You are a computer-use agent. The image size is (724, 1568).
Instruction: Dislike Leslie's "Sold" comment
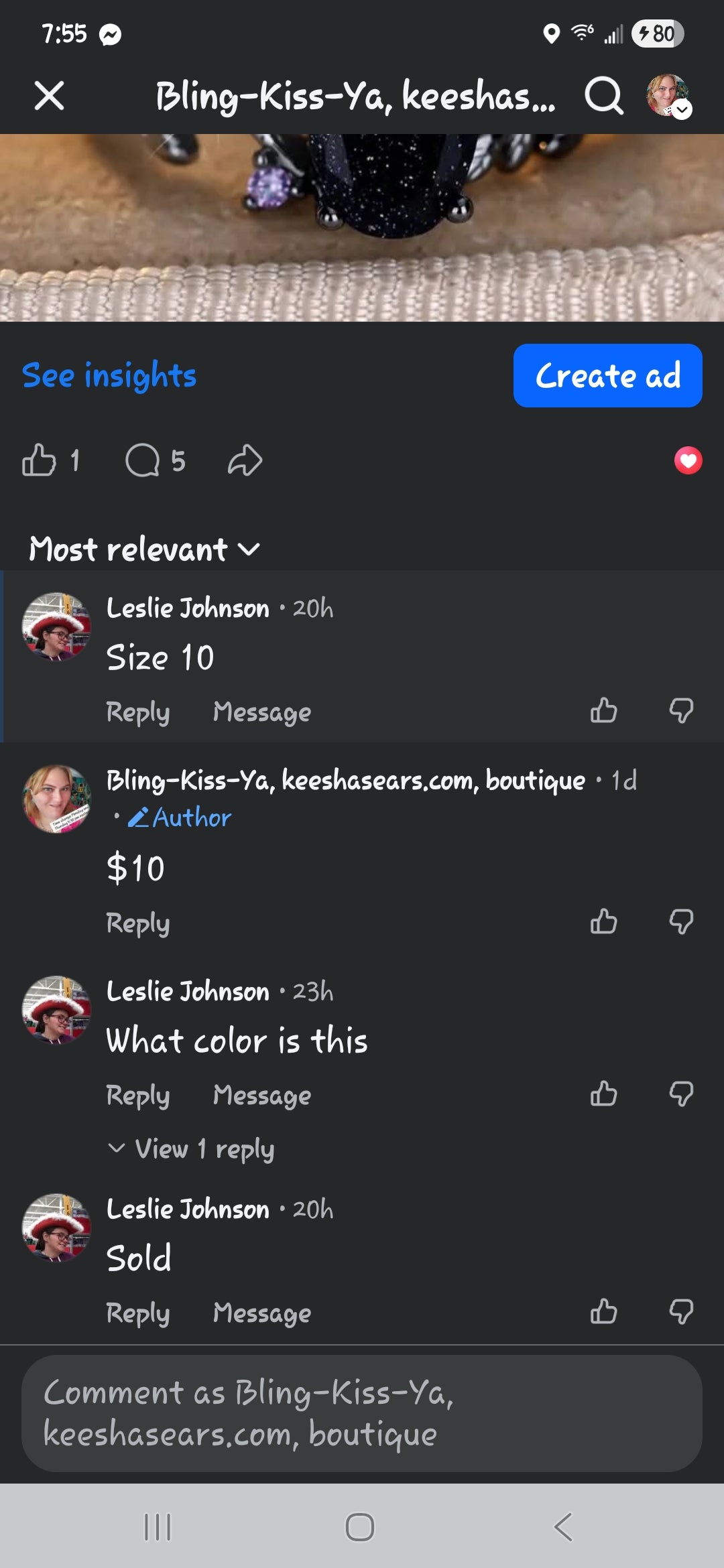(681, 1311)
